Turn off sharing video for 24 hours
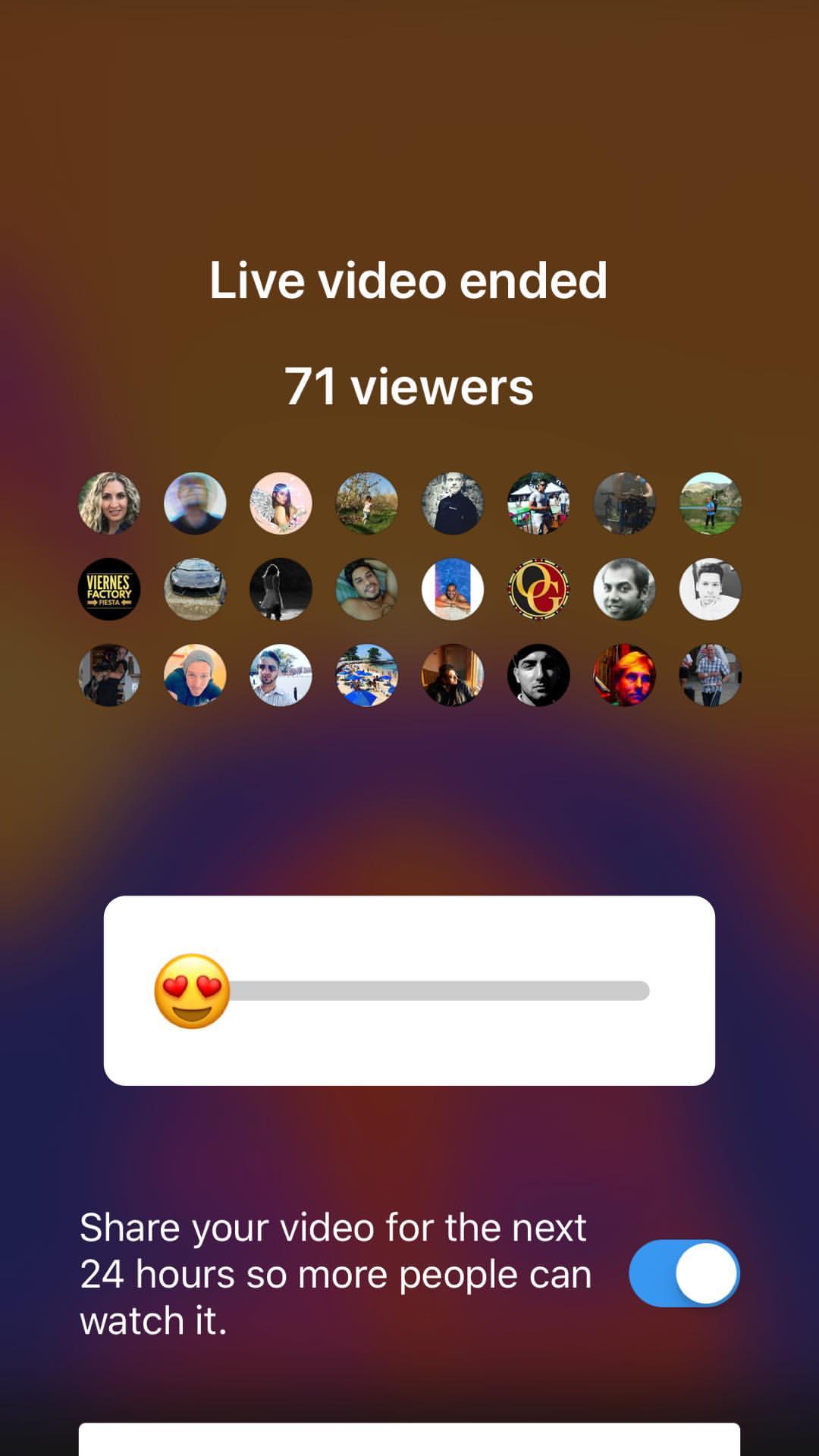 click(x=684, y=1273)
